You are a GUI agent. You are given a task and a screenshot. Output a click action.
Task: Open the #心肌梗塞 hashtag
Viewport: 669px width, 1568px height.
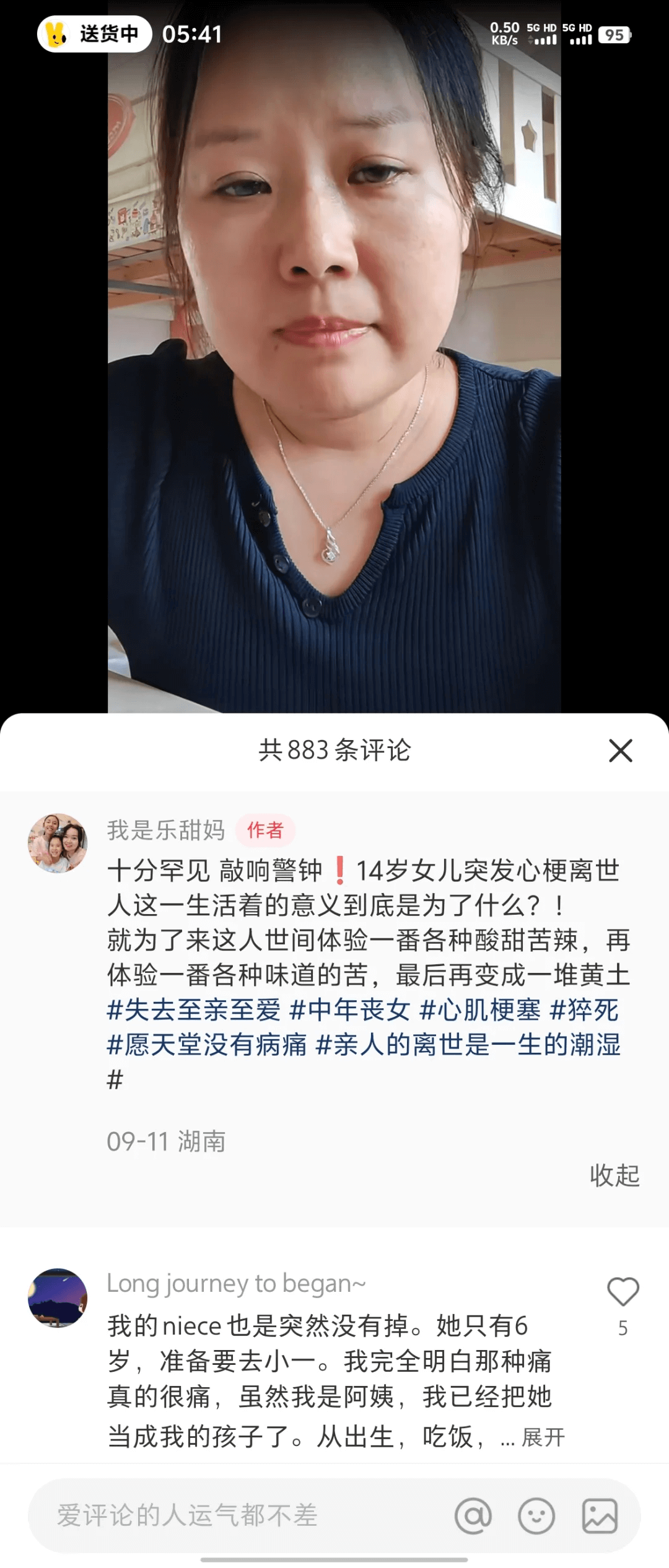coord(480,1010)
